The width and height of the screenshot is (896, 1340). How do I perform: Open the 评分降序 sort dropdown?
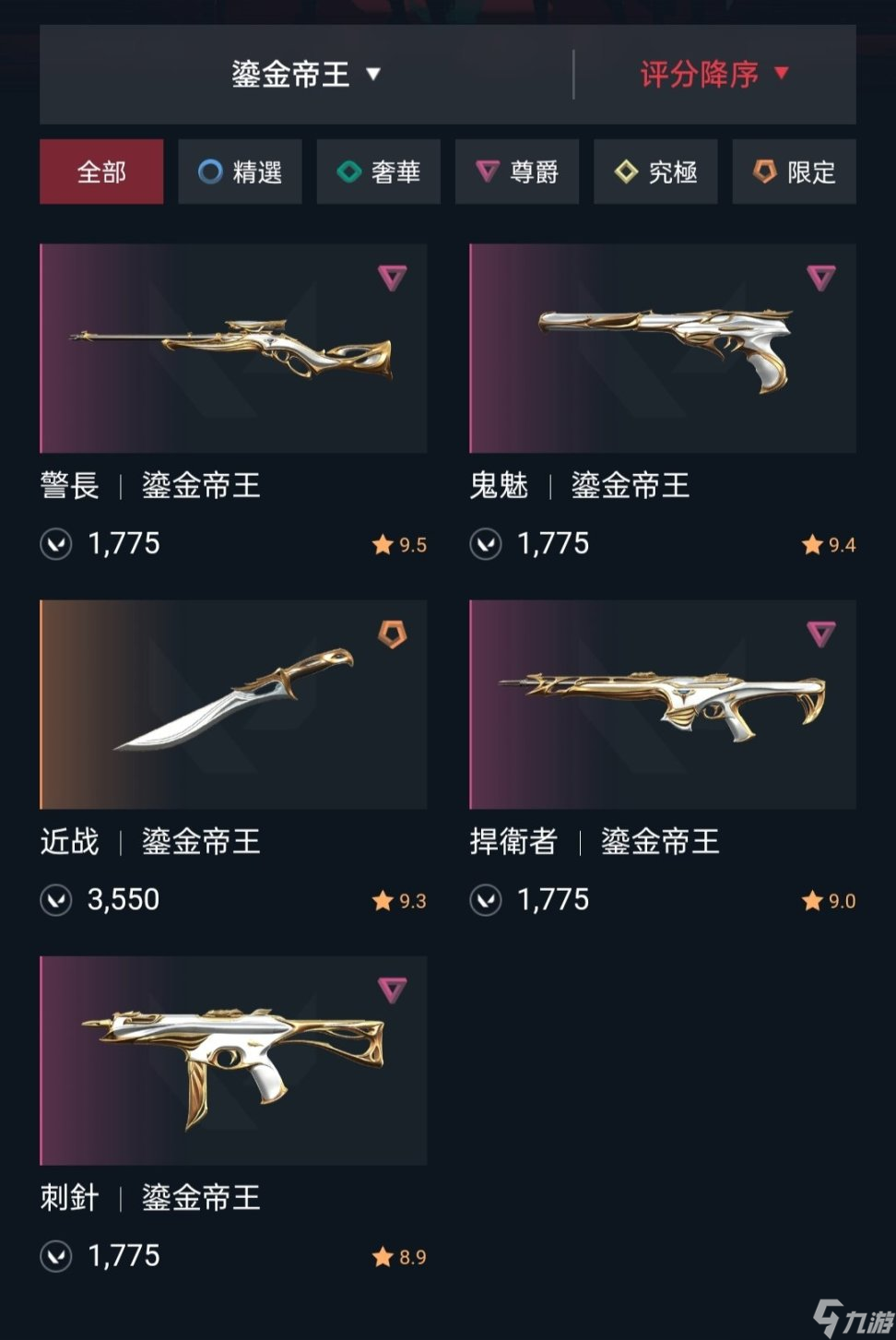(x=714, y=75)
